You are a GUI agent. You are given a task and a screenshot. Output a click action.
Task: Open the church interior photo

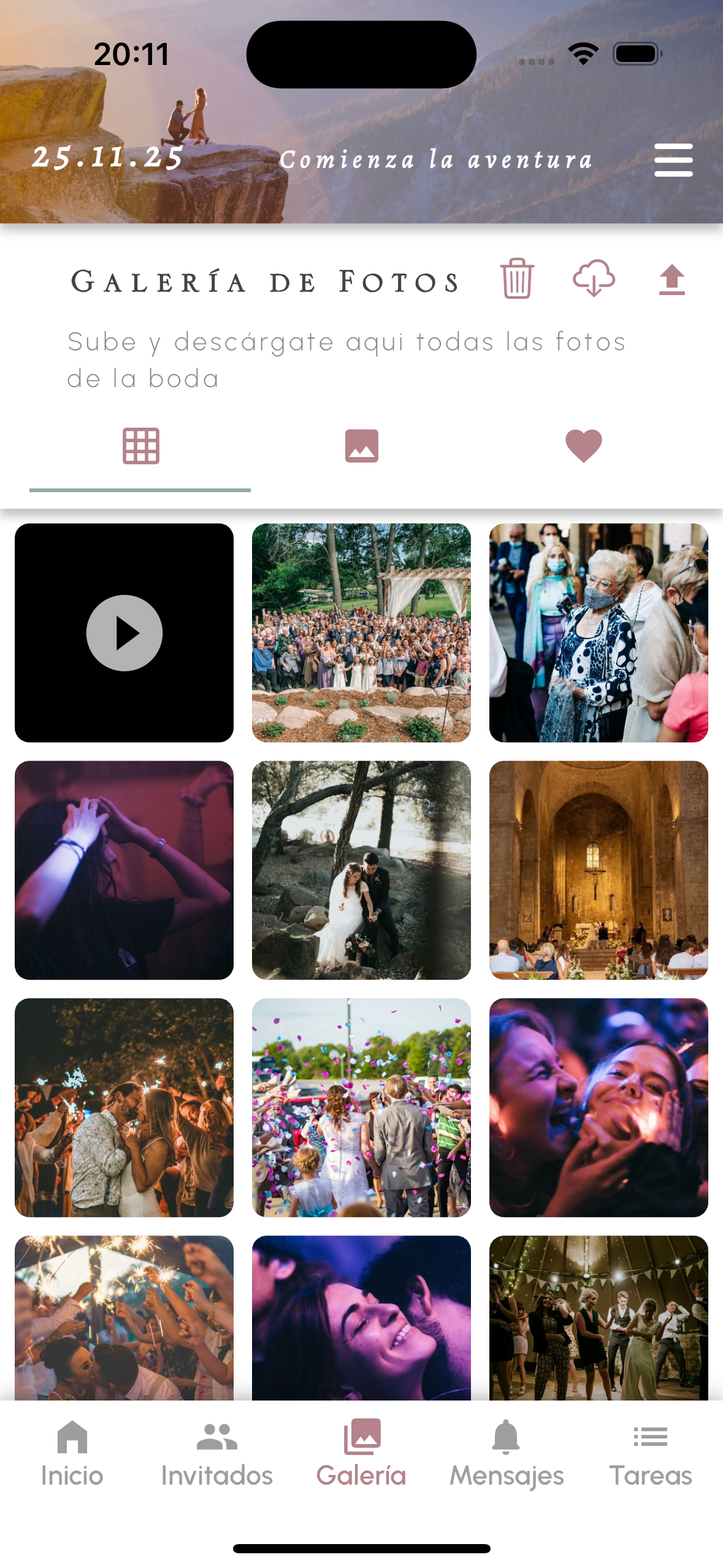[598, 870]
